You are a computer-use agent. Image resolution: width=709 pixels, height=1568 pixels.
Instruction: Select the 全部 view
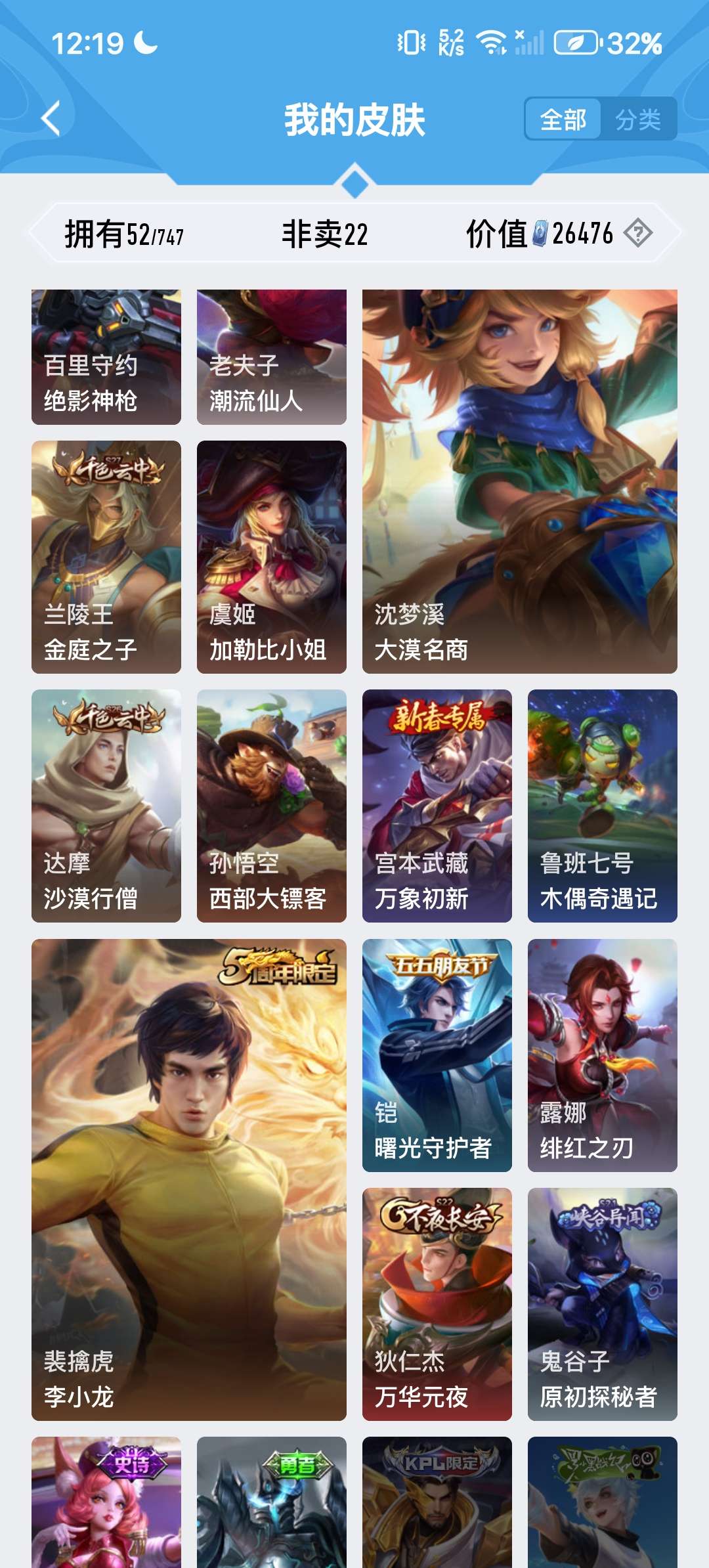[x=563, y=120]
